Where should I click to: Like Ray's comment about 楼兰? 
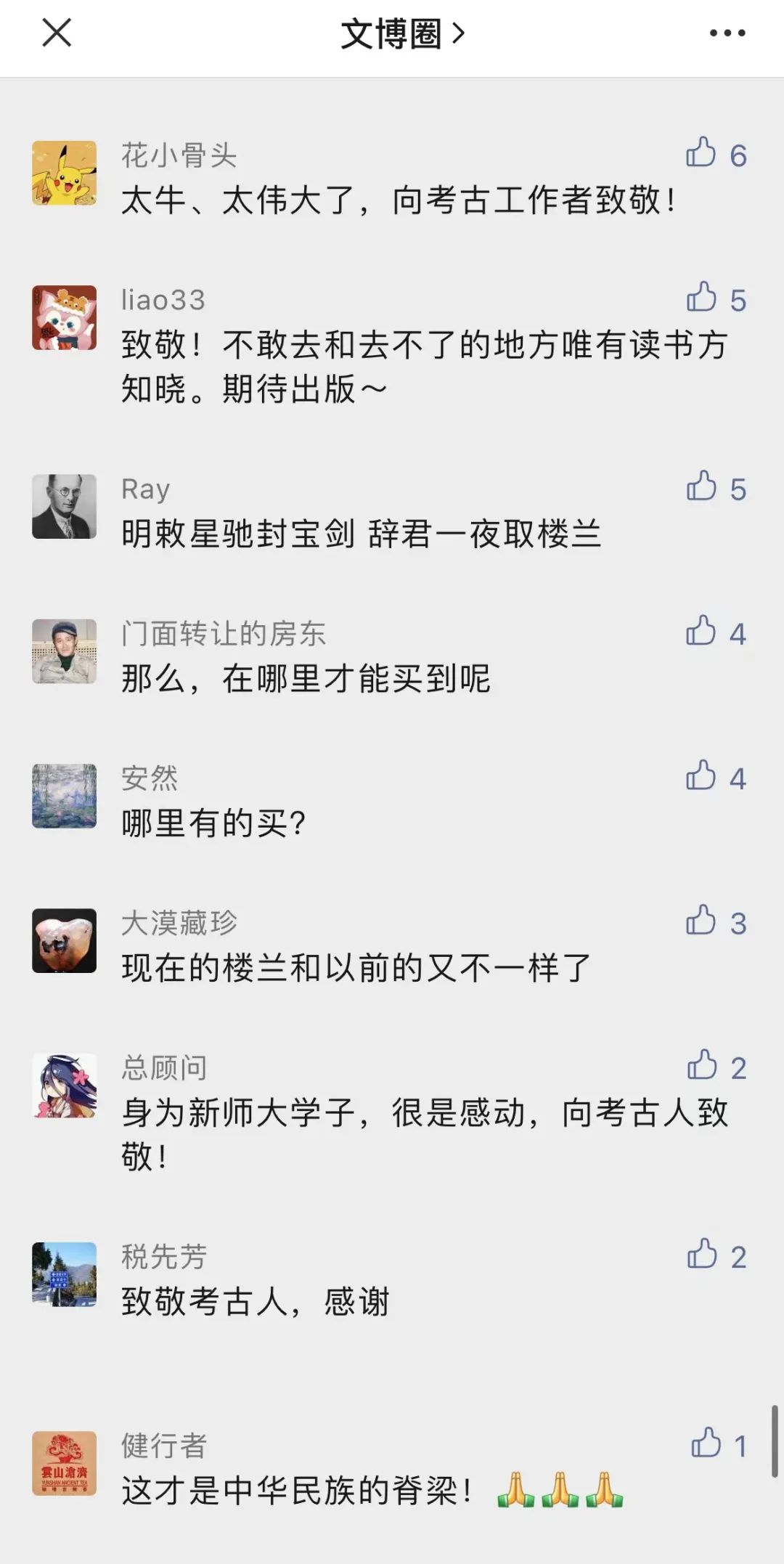tap(701, 486)
